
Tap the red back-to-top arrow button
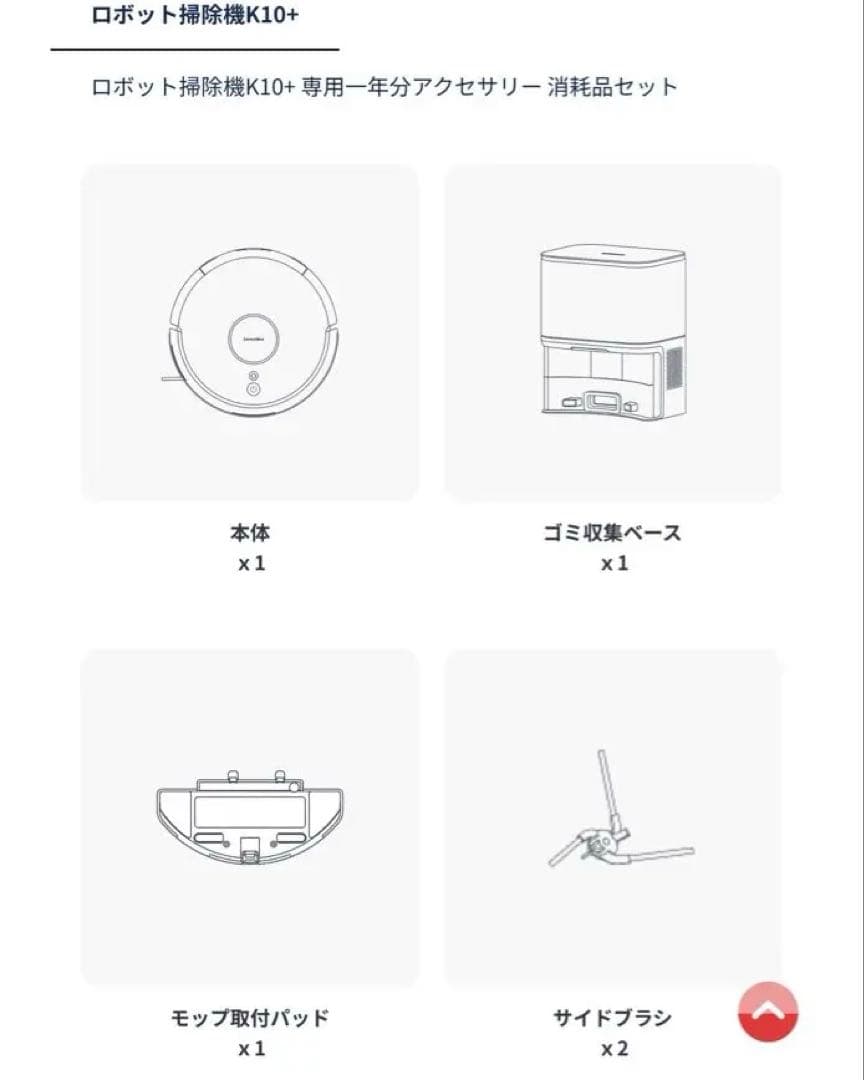point(767,1011)
